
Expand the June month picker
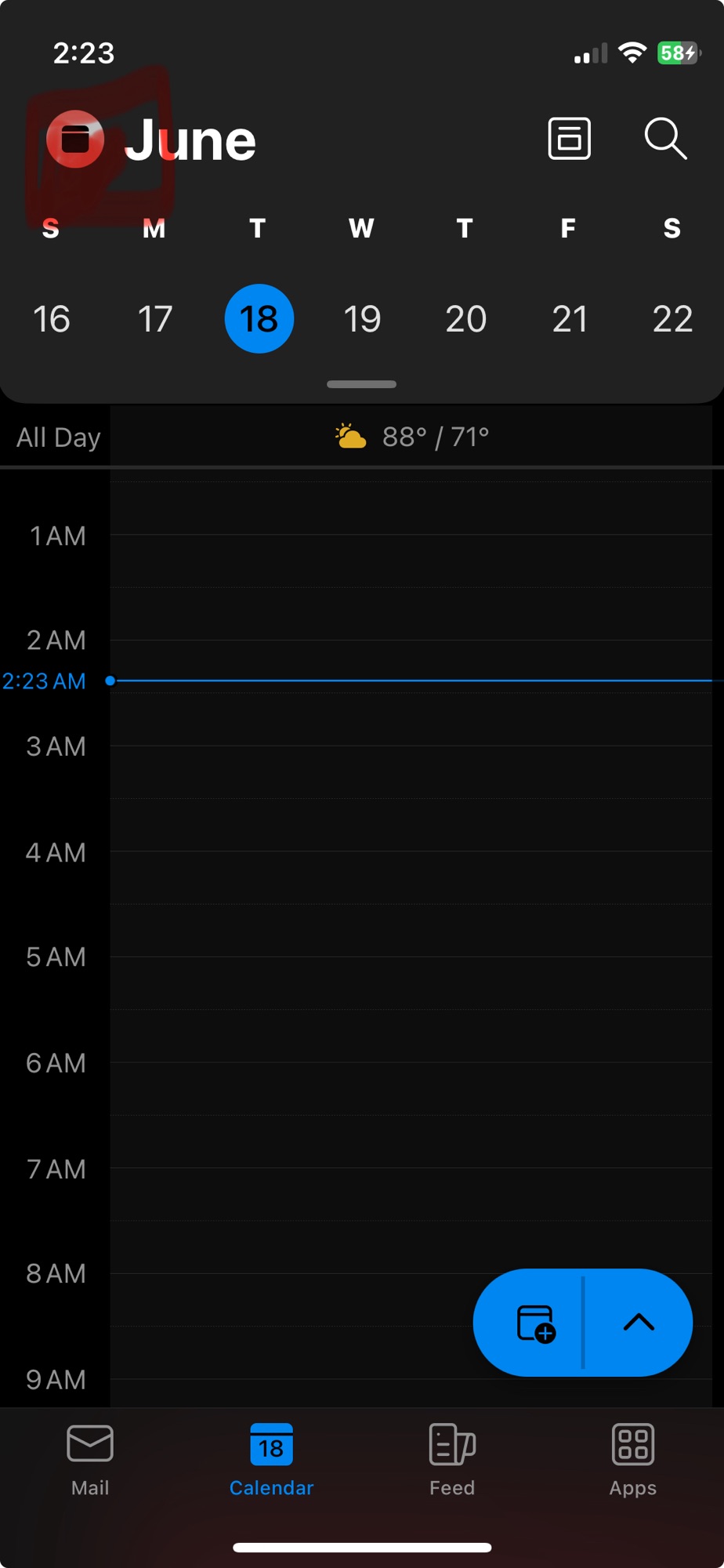click(x=190, y=140)
